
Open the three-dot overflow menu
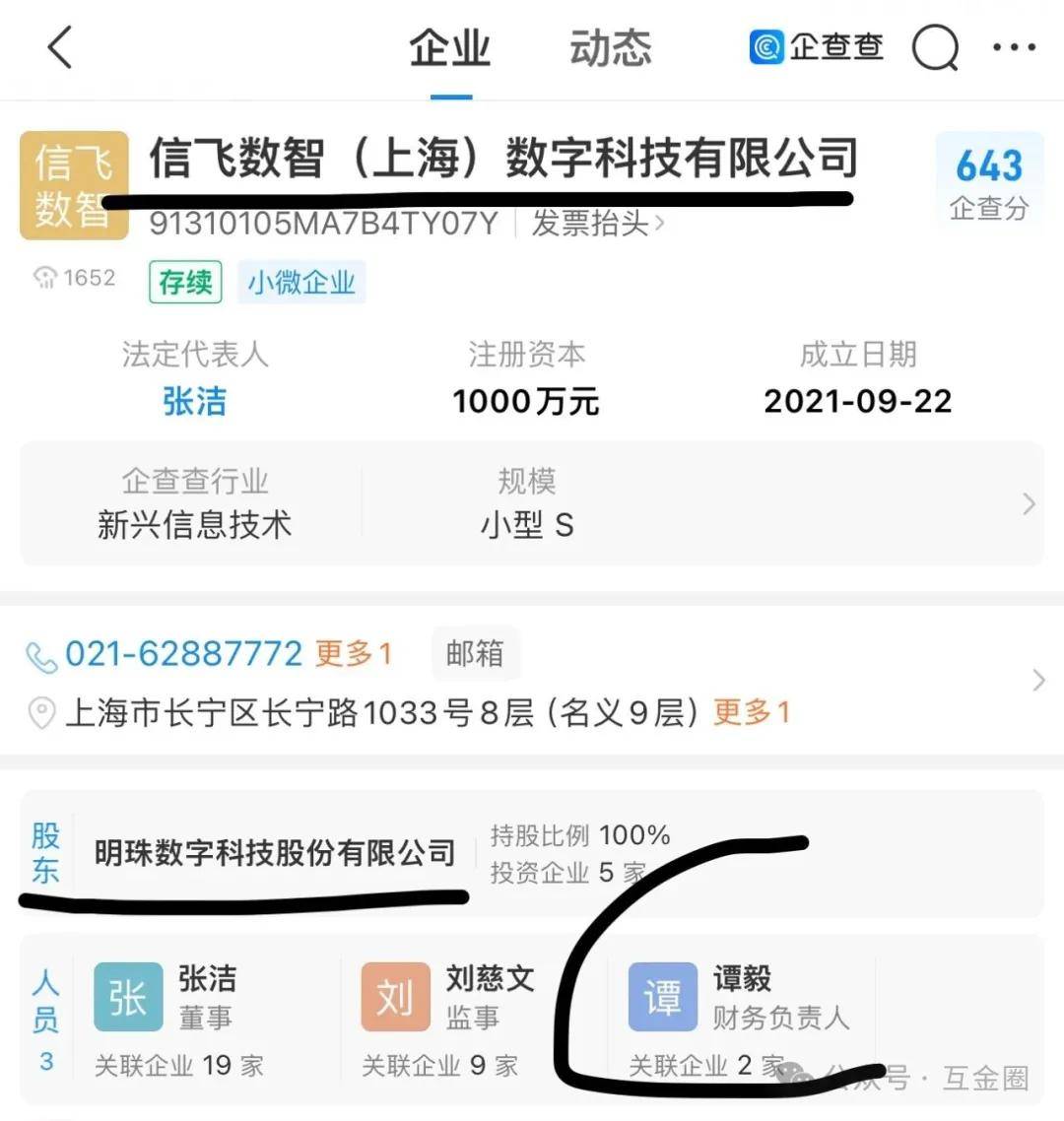(1014, 47)
